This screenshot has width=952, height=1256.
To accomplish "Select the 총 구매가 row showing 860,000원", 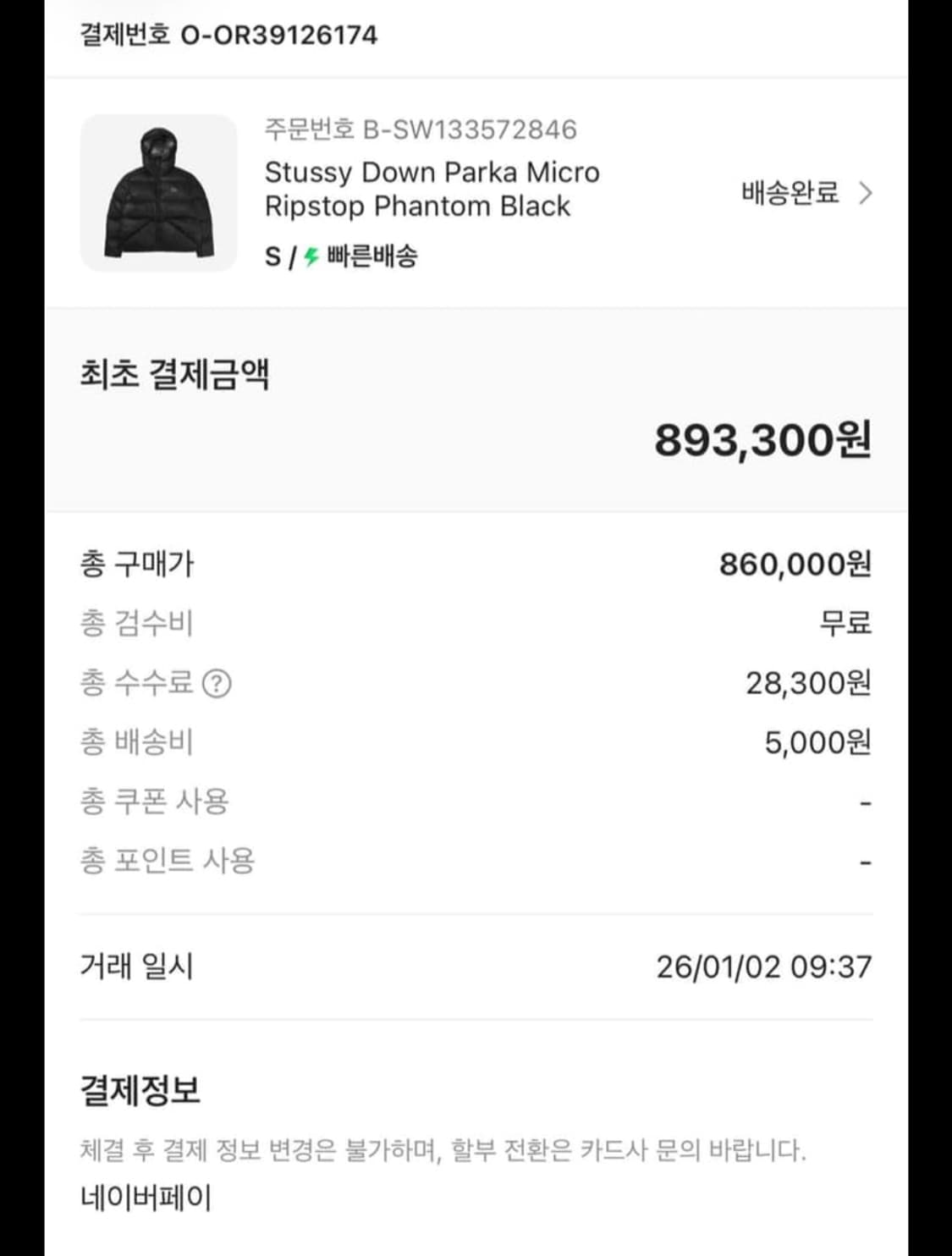I will point(474,565).
